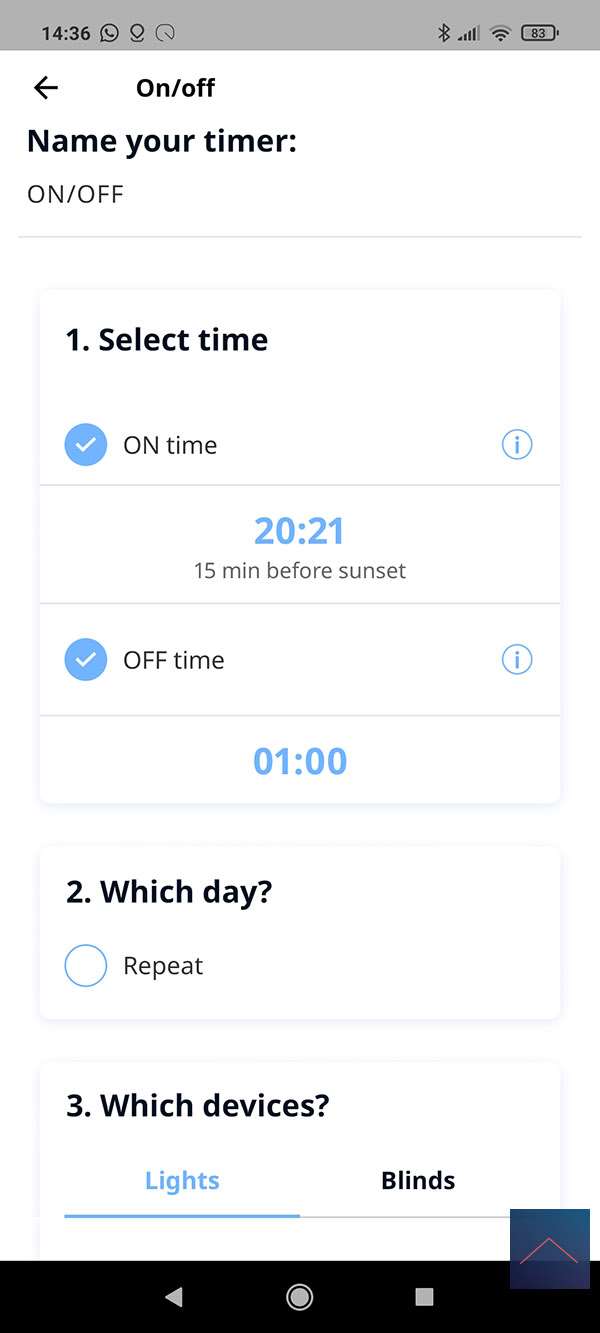Open info icon next to ON time

tap(517, 445)
